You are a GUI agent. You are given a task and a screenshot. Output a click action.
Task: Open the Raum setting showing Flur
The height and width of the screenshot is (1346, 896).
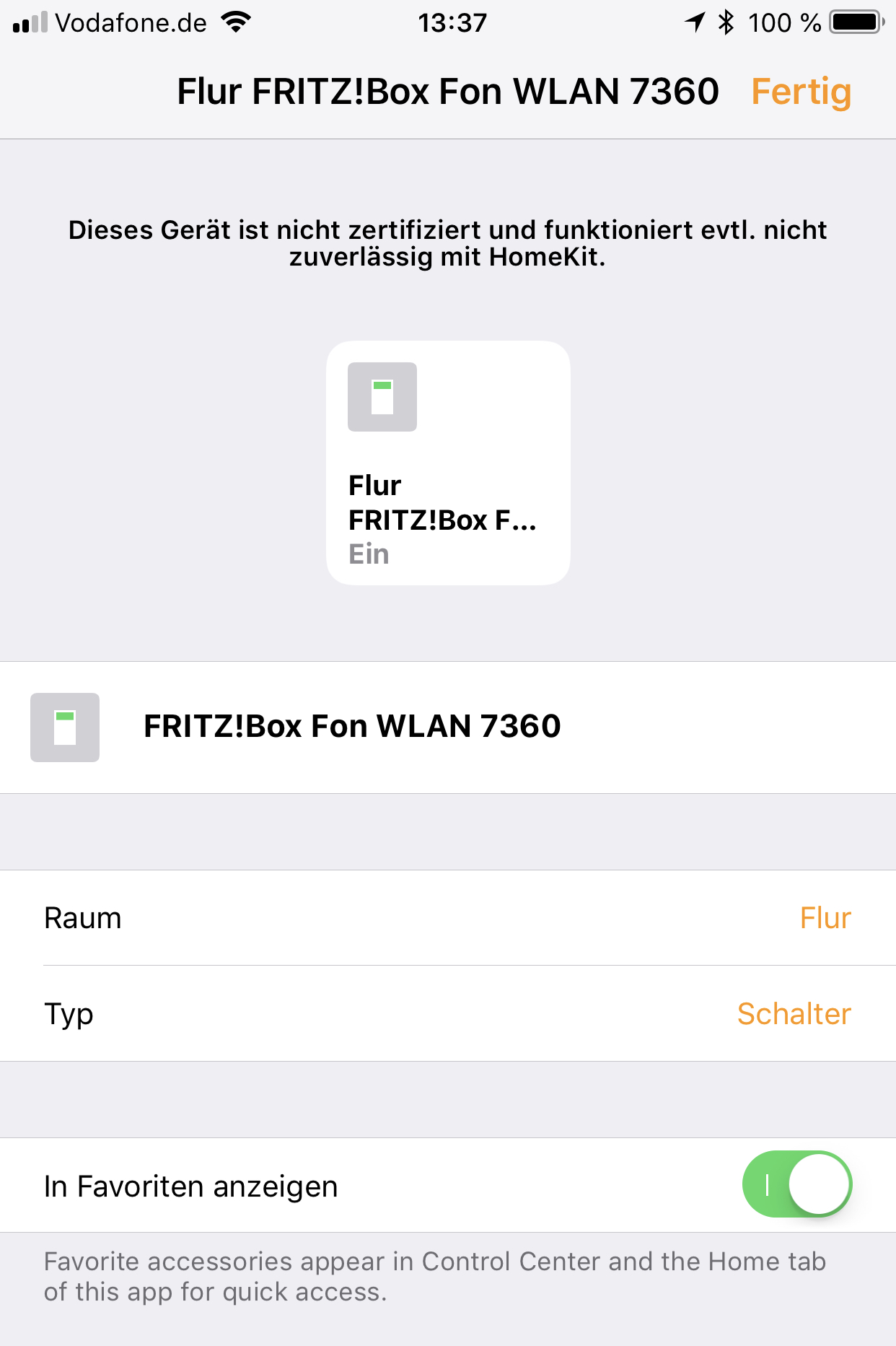click(447, 918)
